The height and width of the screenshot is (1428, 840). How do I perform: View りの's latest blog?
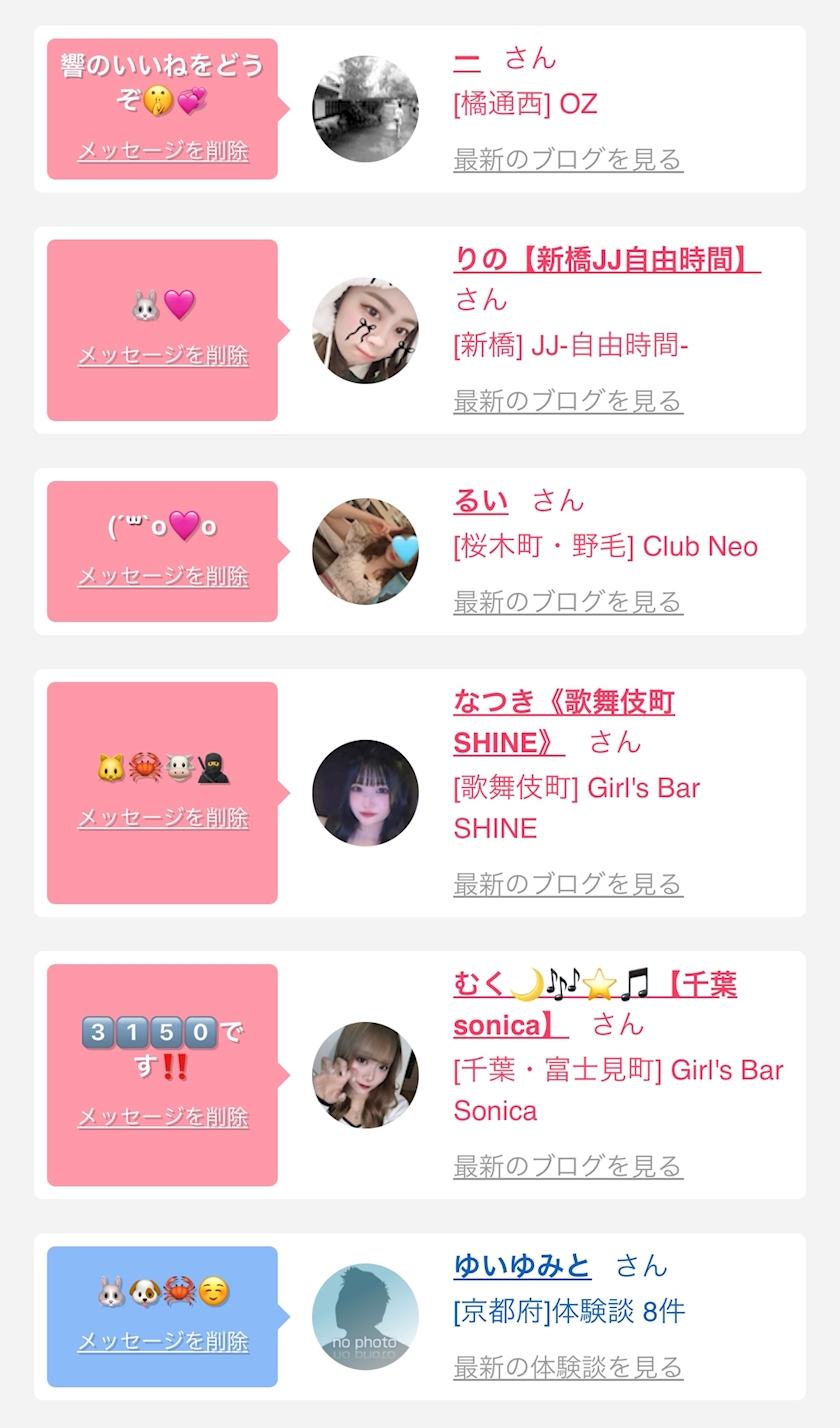568,401
